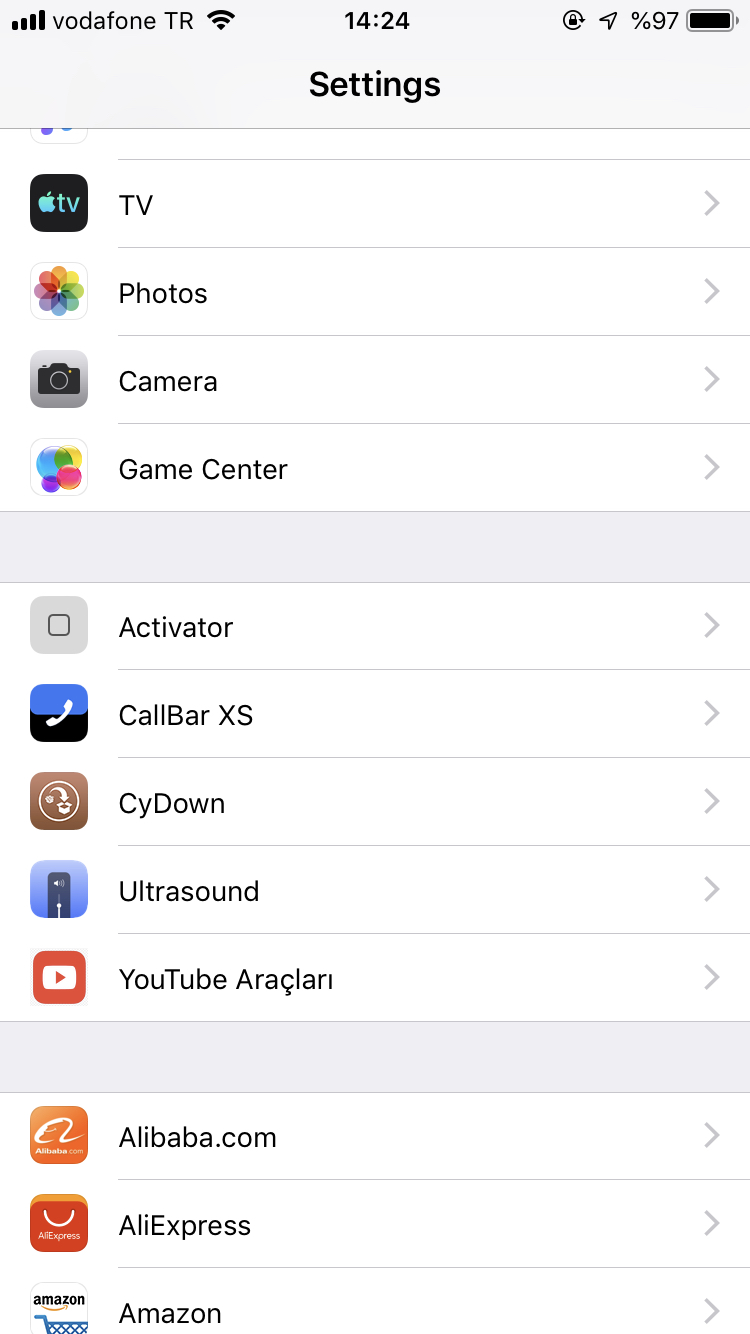750x1334 pixels.
Task: Open Amazon app settings
Action: (375, 1301)
